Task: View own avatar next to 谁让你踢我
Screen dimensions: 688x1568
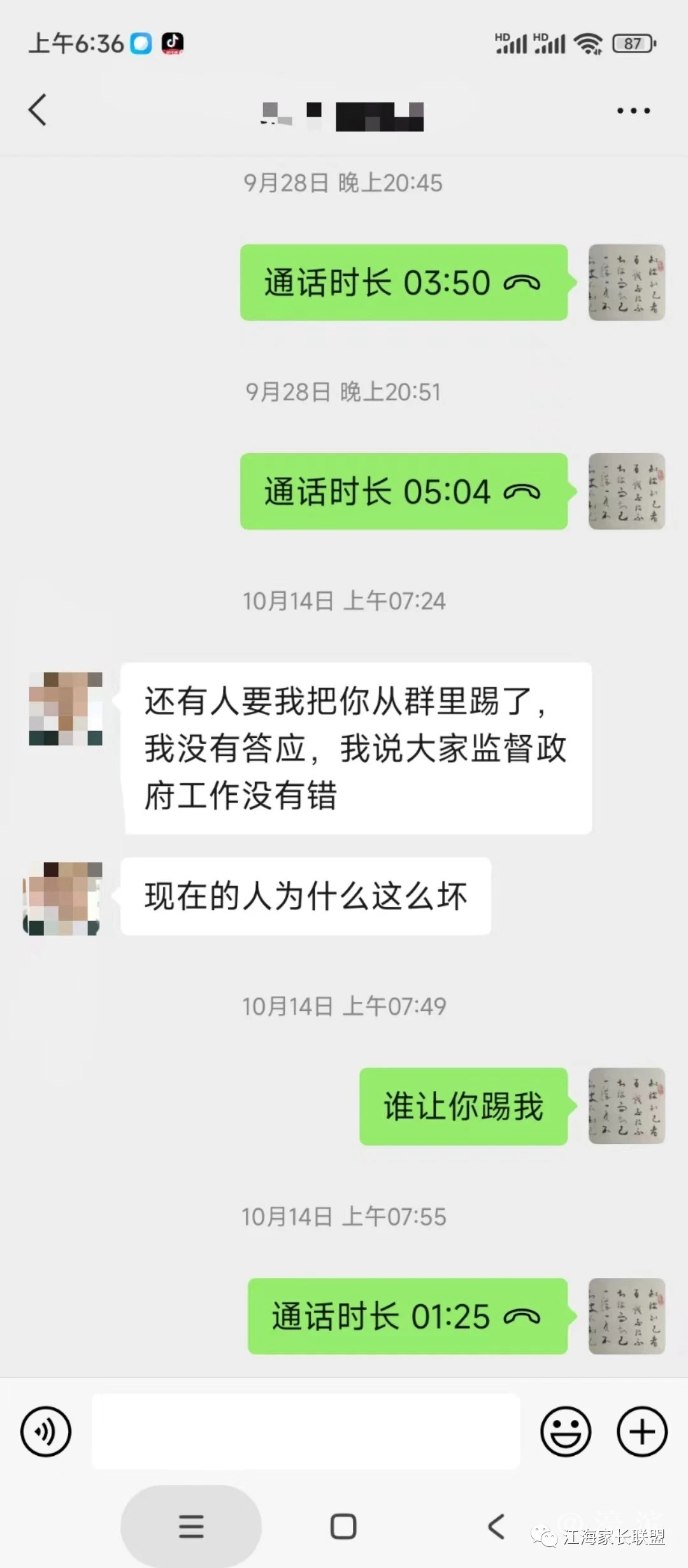Action: (x=627, y=1106)
